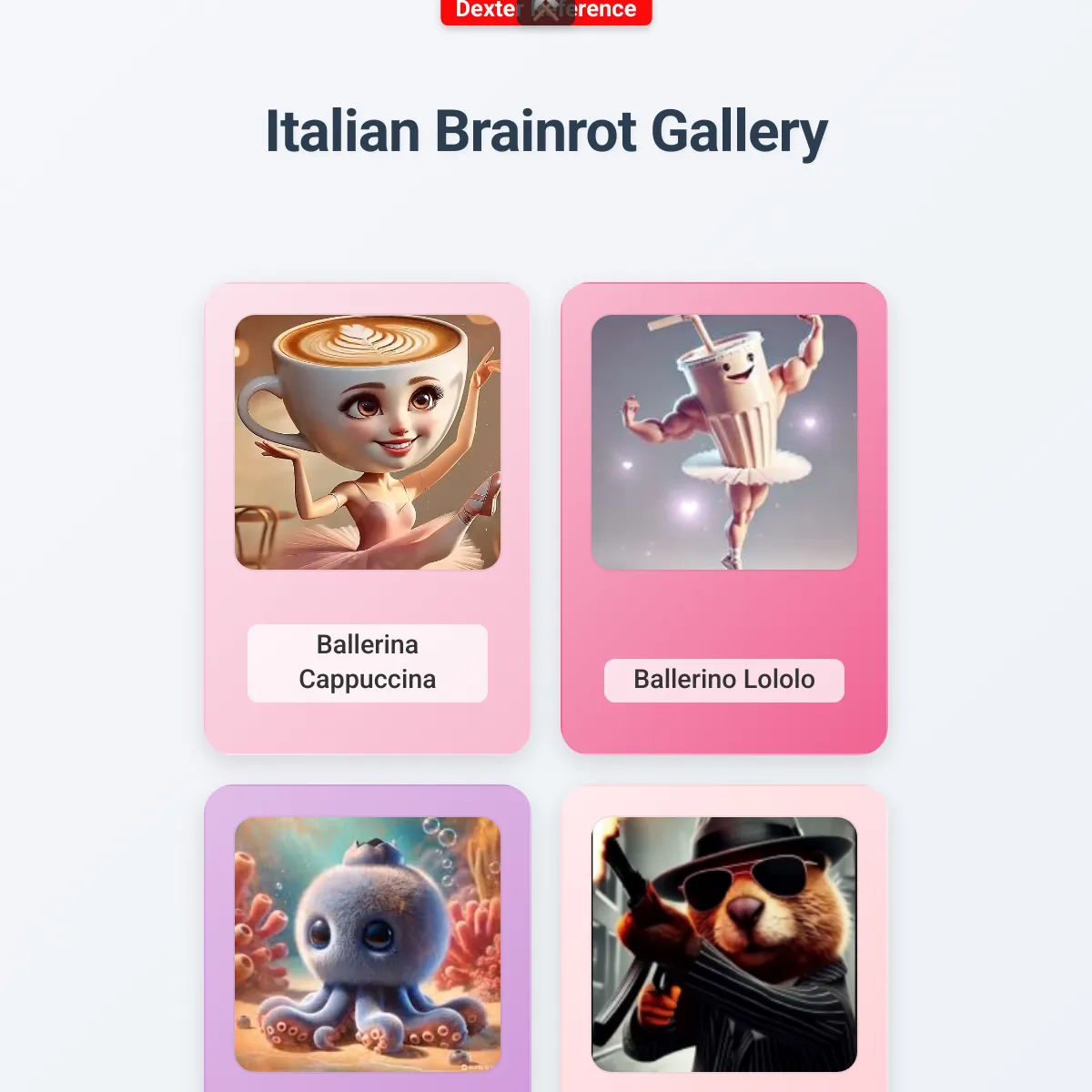Viewport: 1092px width, 1092px height.
Task: Open the Ballerina Cappuccina card
Action: pos(367,519)
